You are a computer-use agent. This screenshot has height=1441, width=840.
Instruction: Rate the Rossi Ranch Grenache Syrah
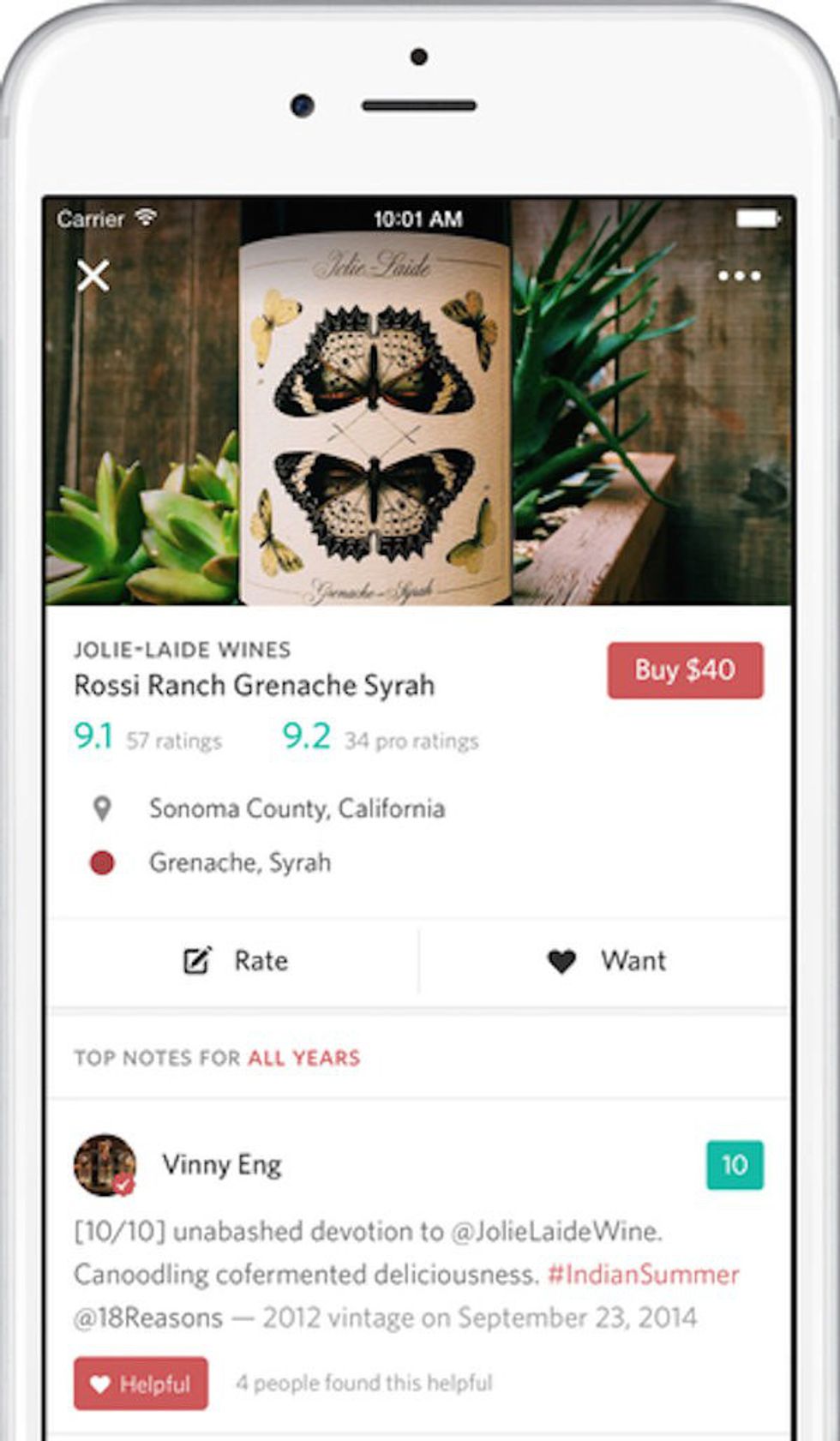tap(235, 961)
